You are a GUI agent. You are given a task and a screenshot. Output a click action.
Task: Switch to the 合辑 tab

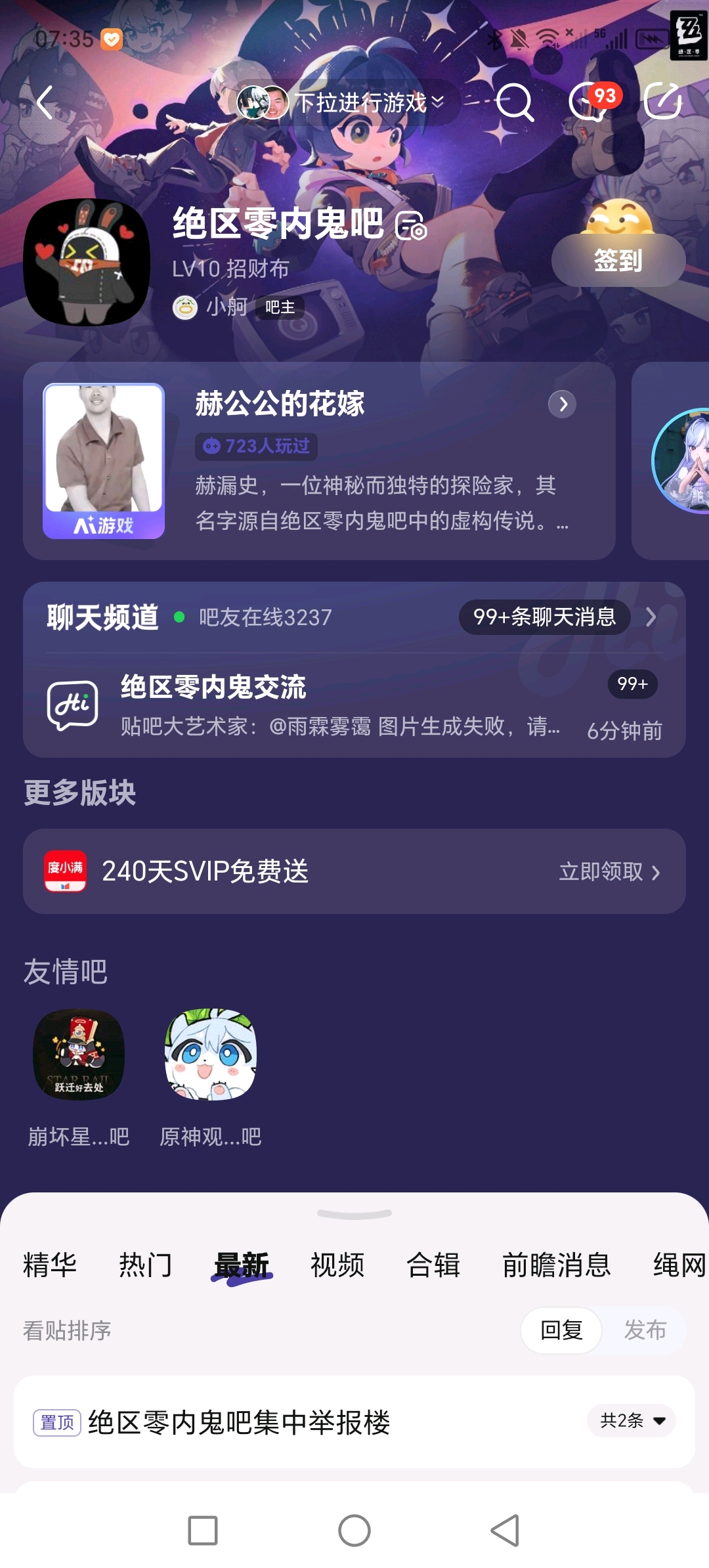click(x=433, y=1265)
